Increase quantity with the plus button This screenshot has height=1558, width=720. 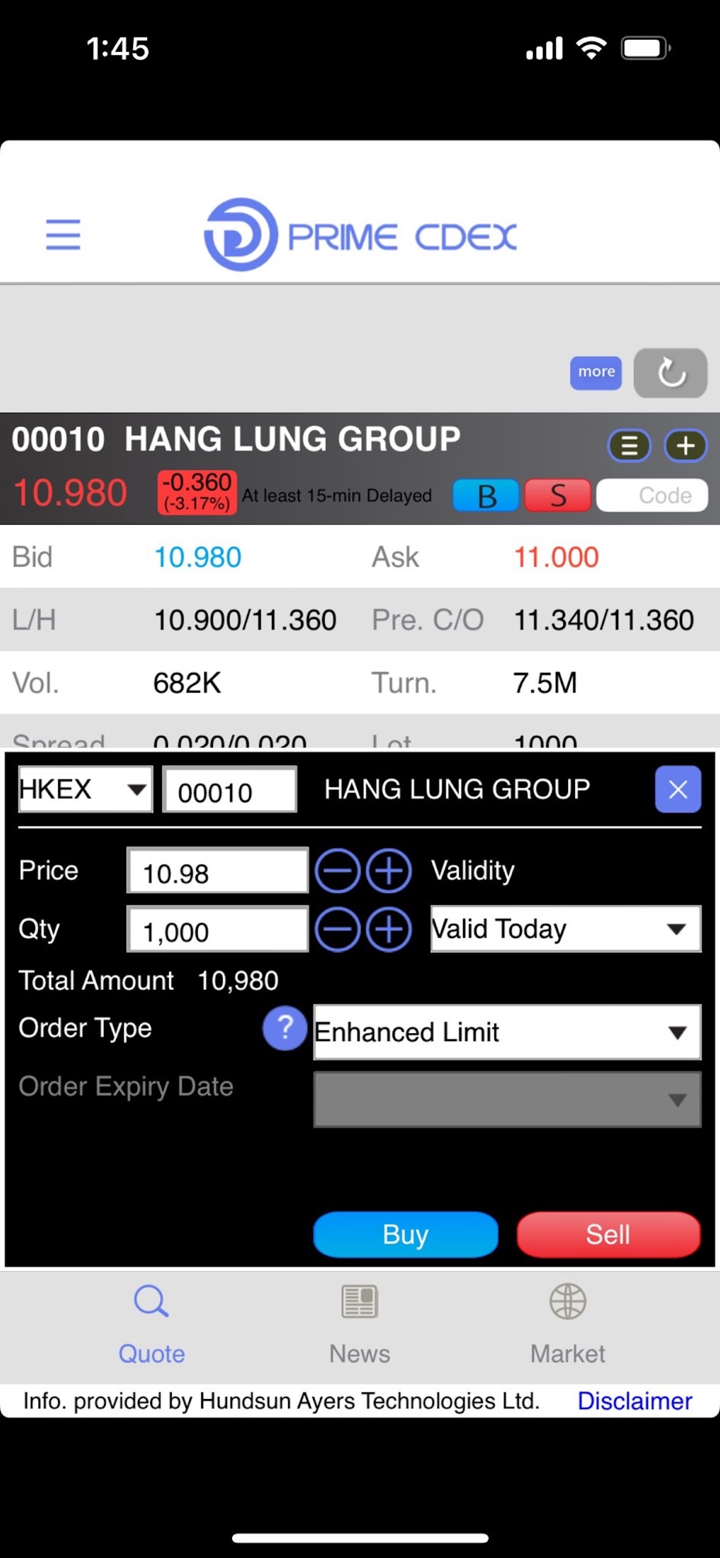tap(389, 931)
